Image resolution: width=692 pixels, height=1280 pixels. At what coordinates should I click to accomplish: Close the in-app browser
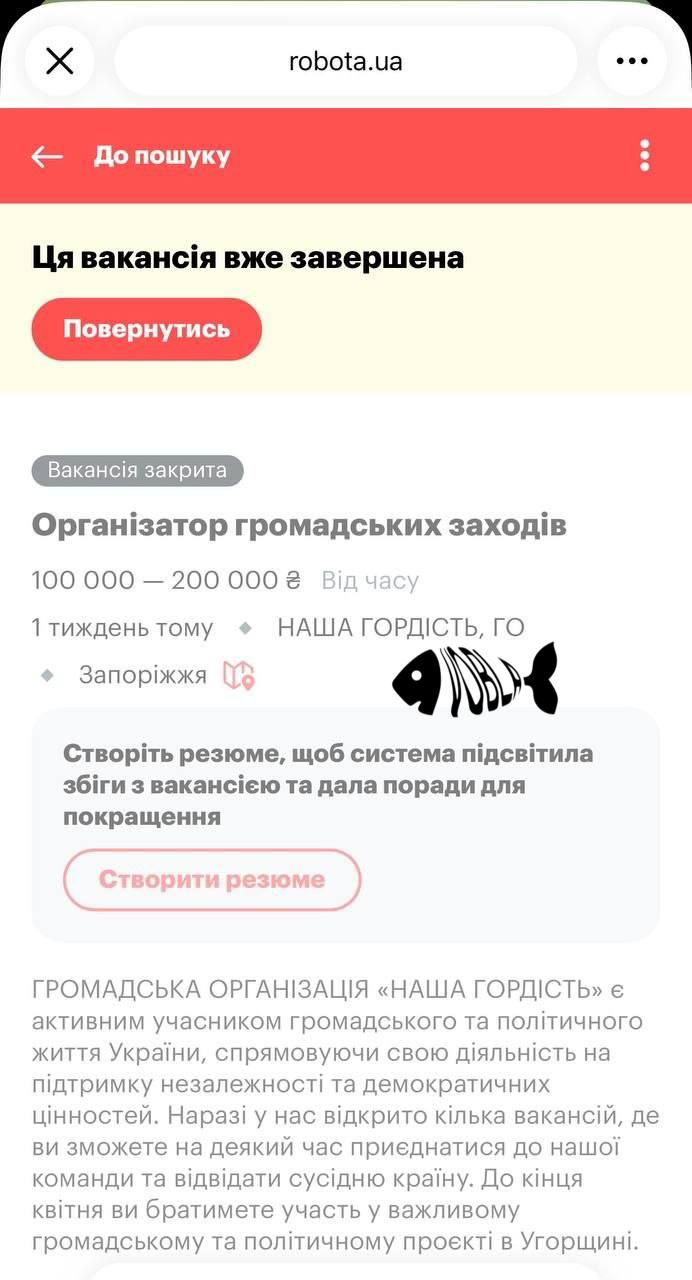(60, 61)
